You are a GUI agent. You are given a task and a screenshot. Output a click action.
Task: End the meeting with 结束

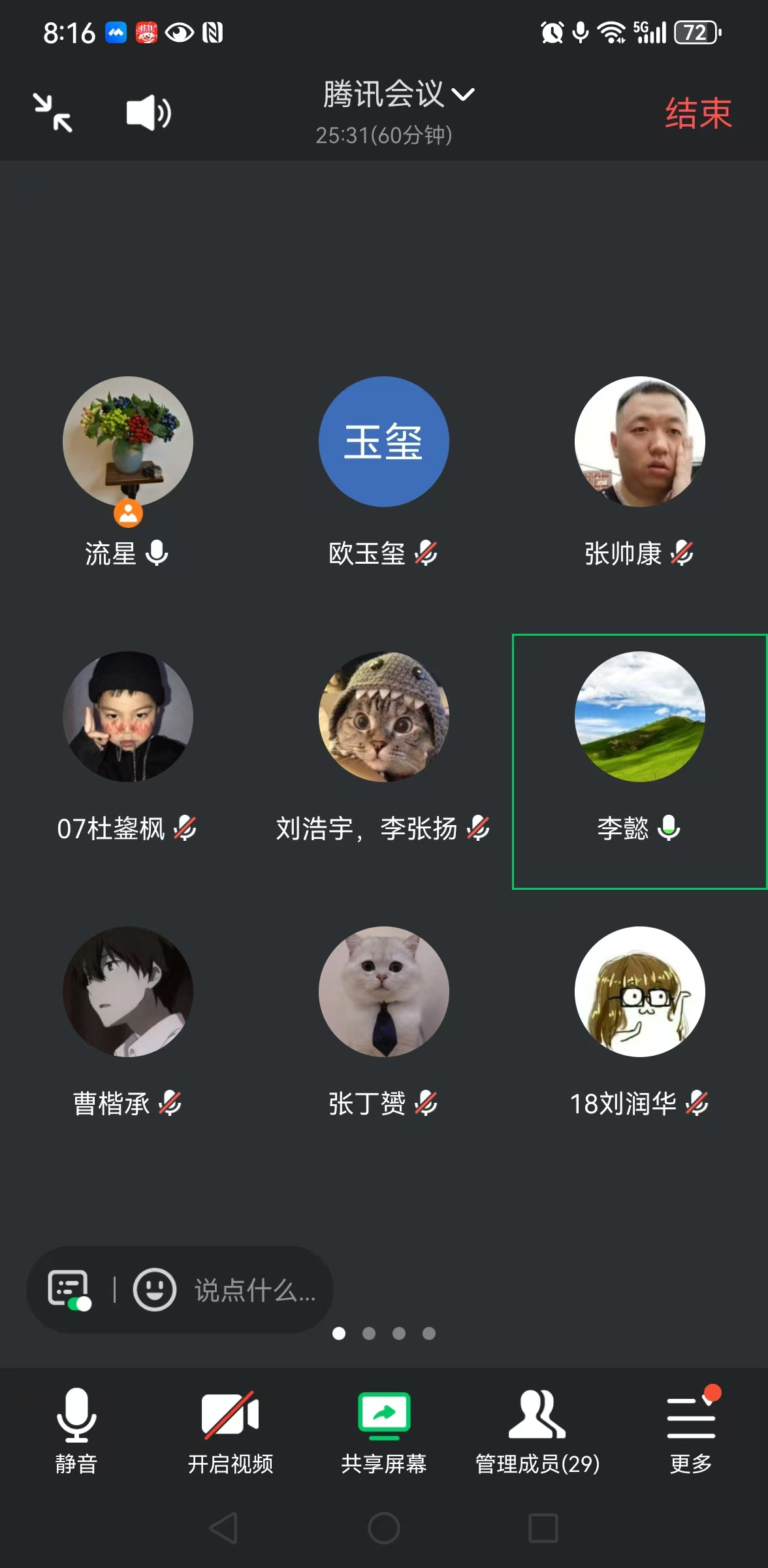pyautogui.click(x=698, y=113)
